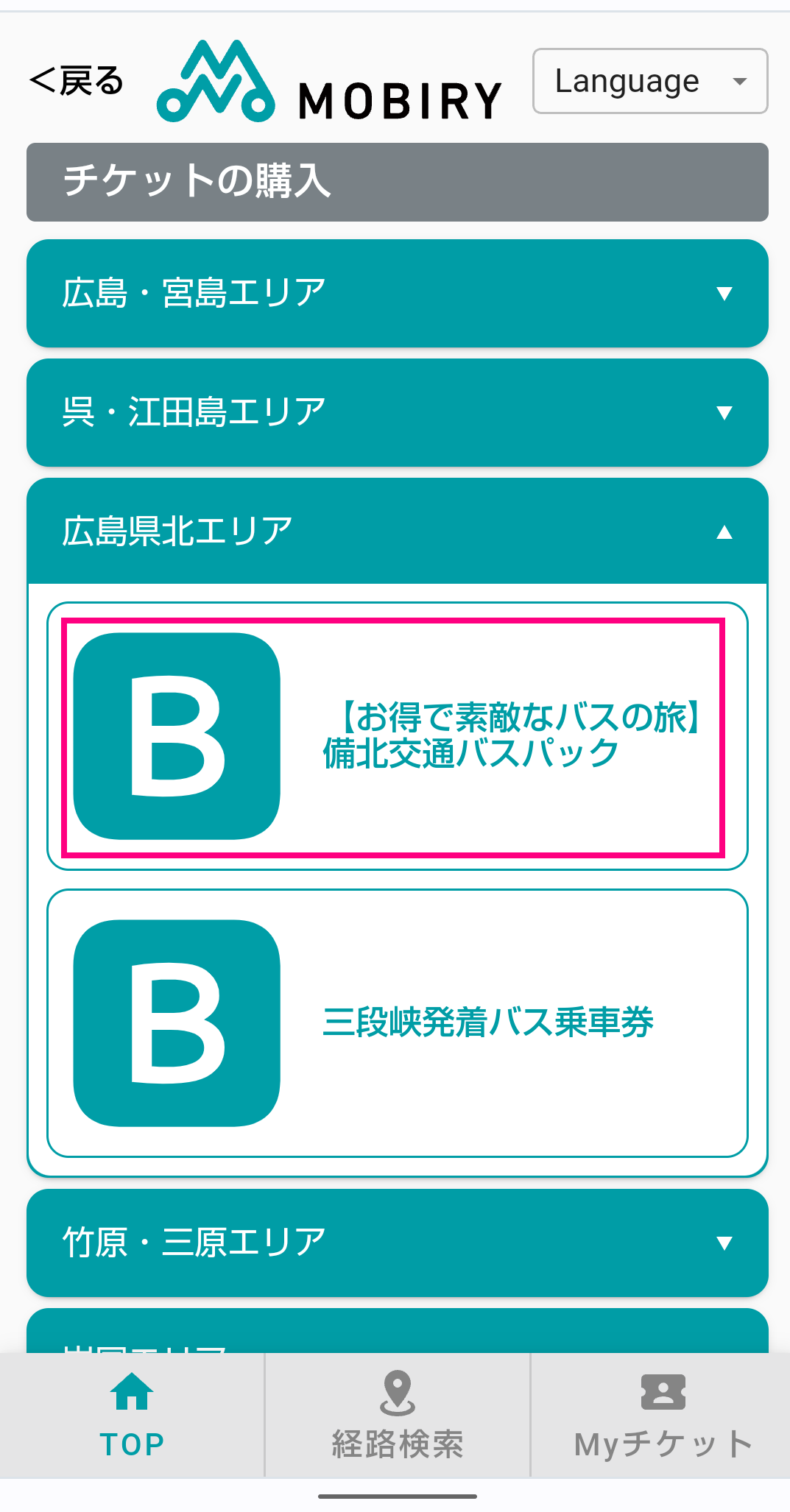The image size is (790, 1512).
Task: Open the 備北交通バスパック ticket card
Action: [x=397, y=736]
